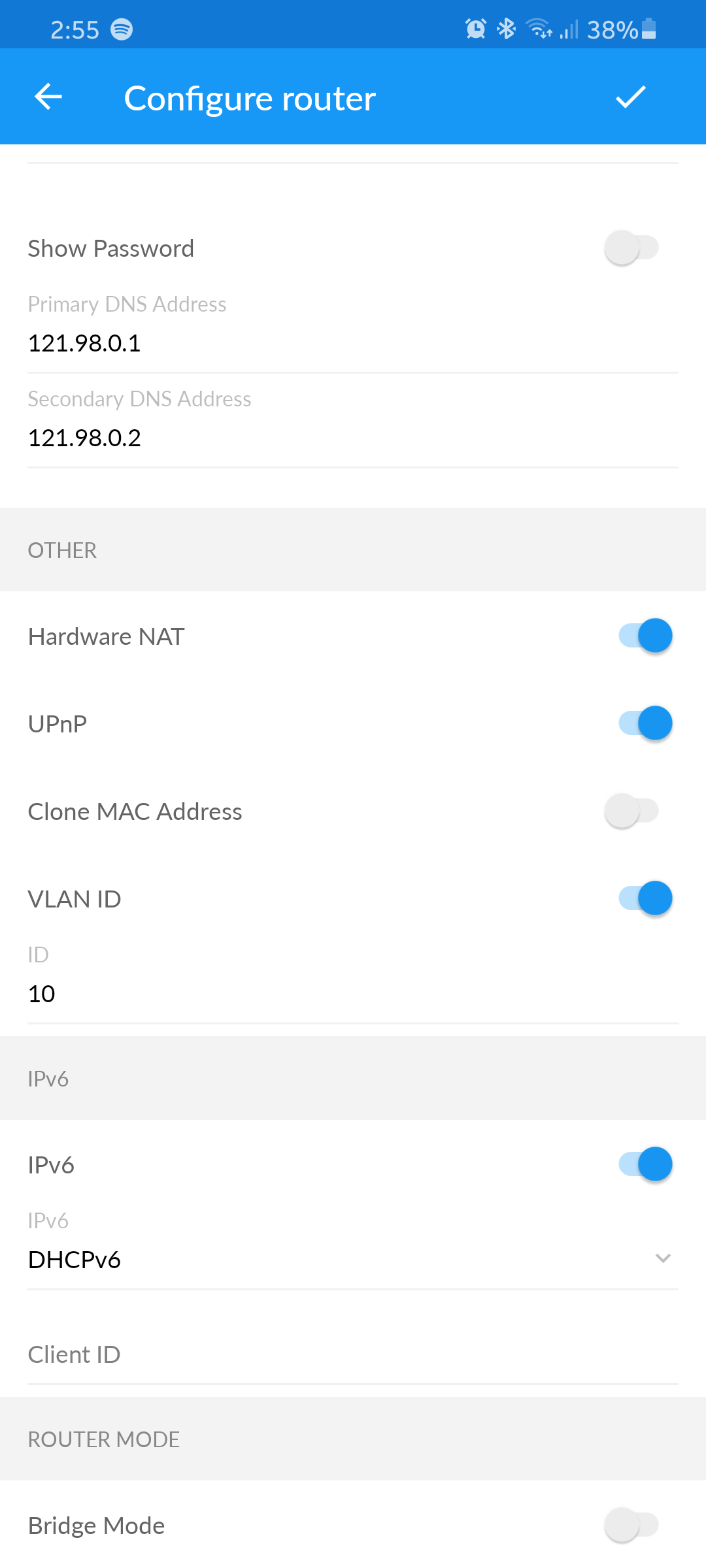Go back from Configure router
706x1568 pixels.
coord(48,97)
